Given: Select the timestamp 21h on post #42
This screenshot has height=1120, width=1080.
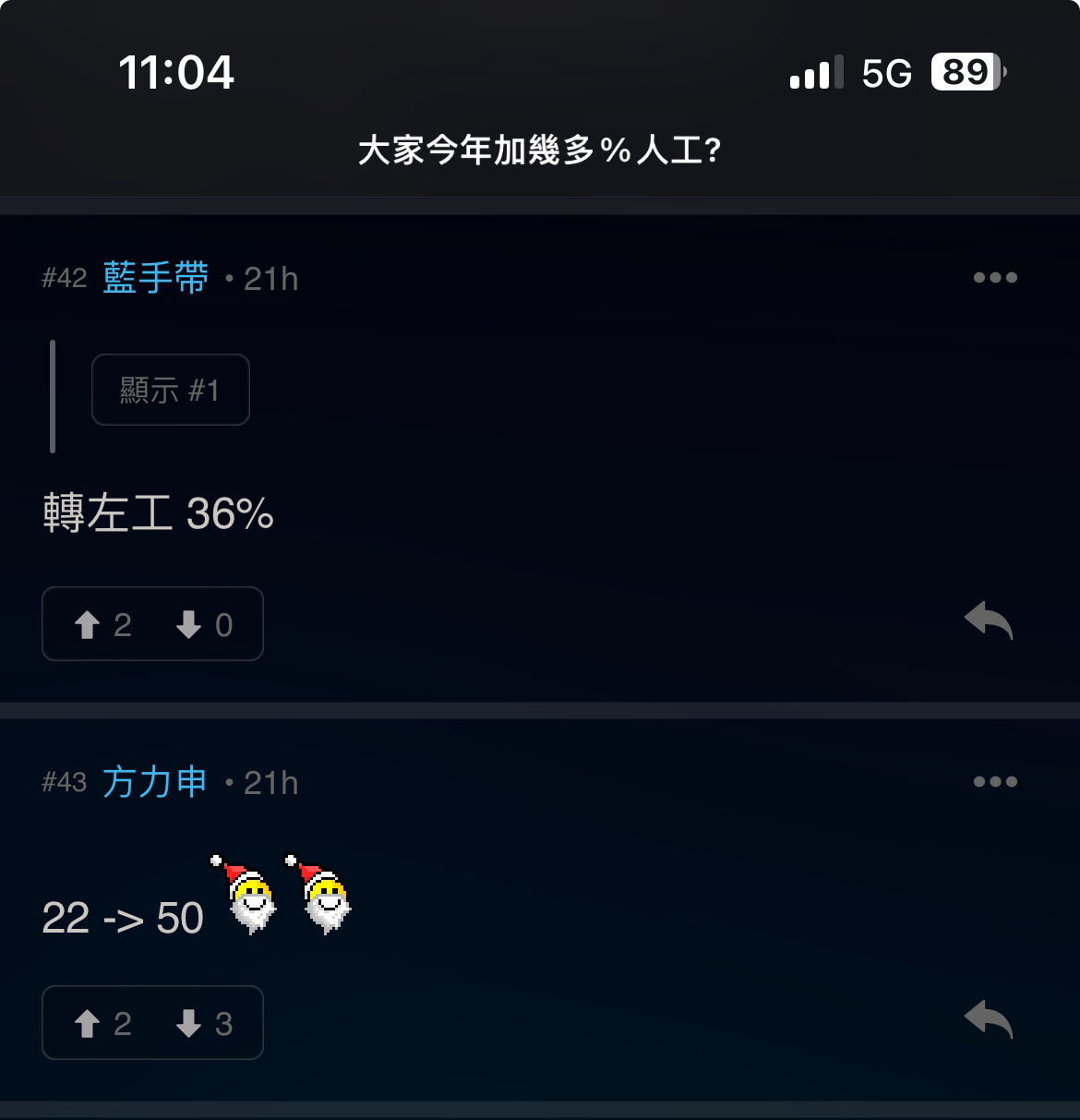Looking at the screenshot, I should [x=270, y=279].
